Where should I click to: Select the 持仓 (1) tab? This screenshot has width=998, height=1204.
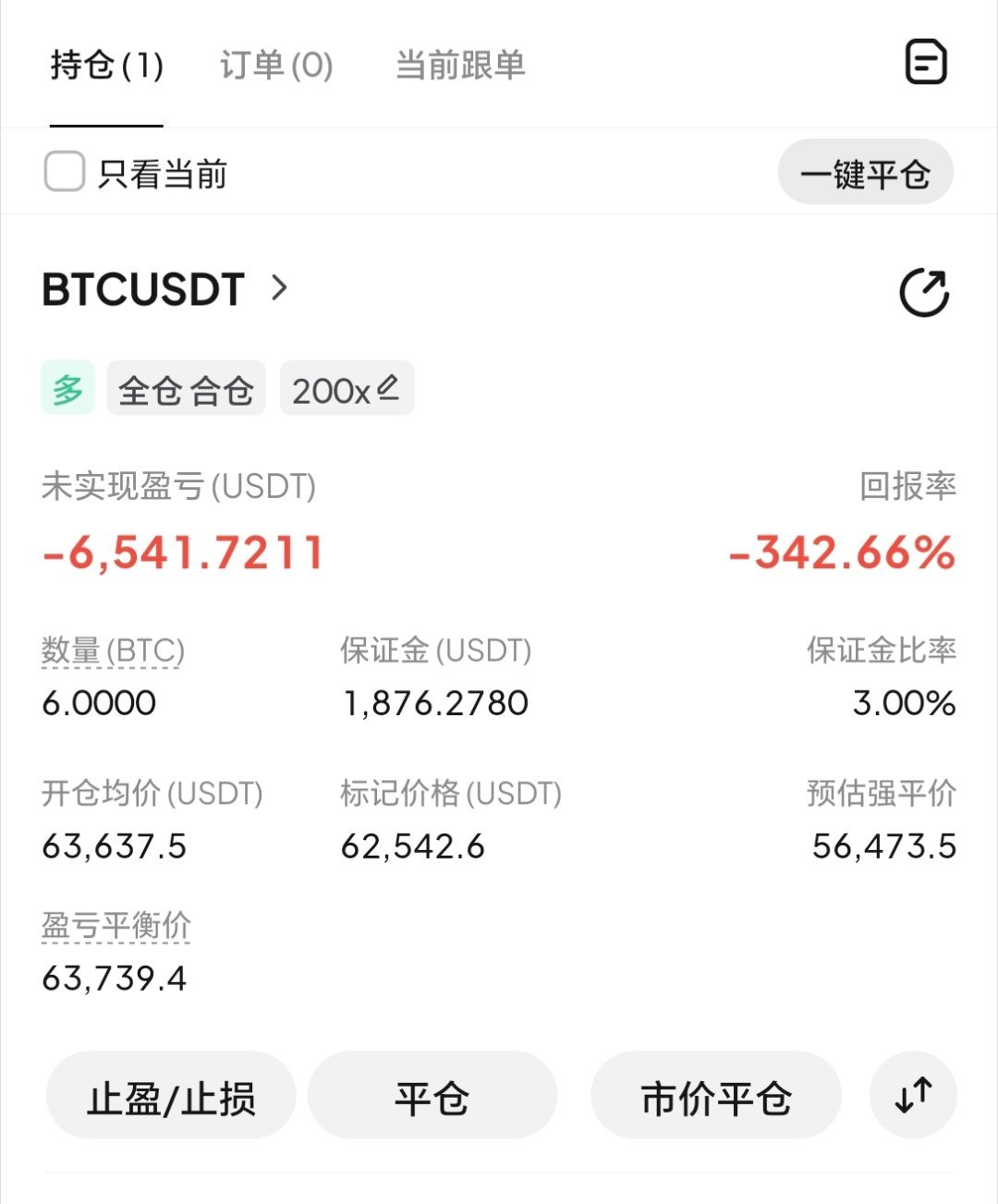[x=106, y=66]
